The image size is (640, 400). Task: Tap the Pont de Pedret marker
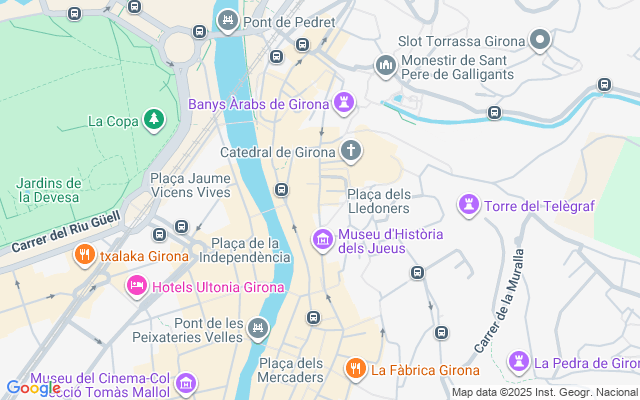click(228, 20)
